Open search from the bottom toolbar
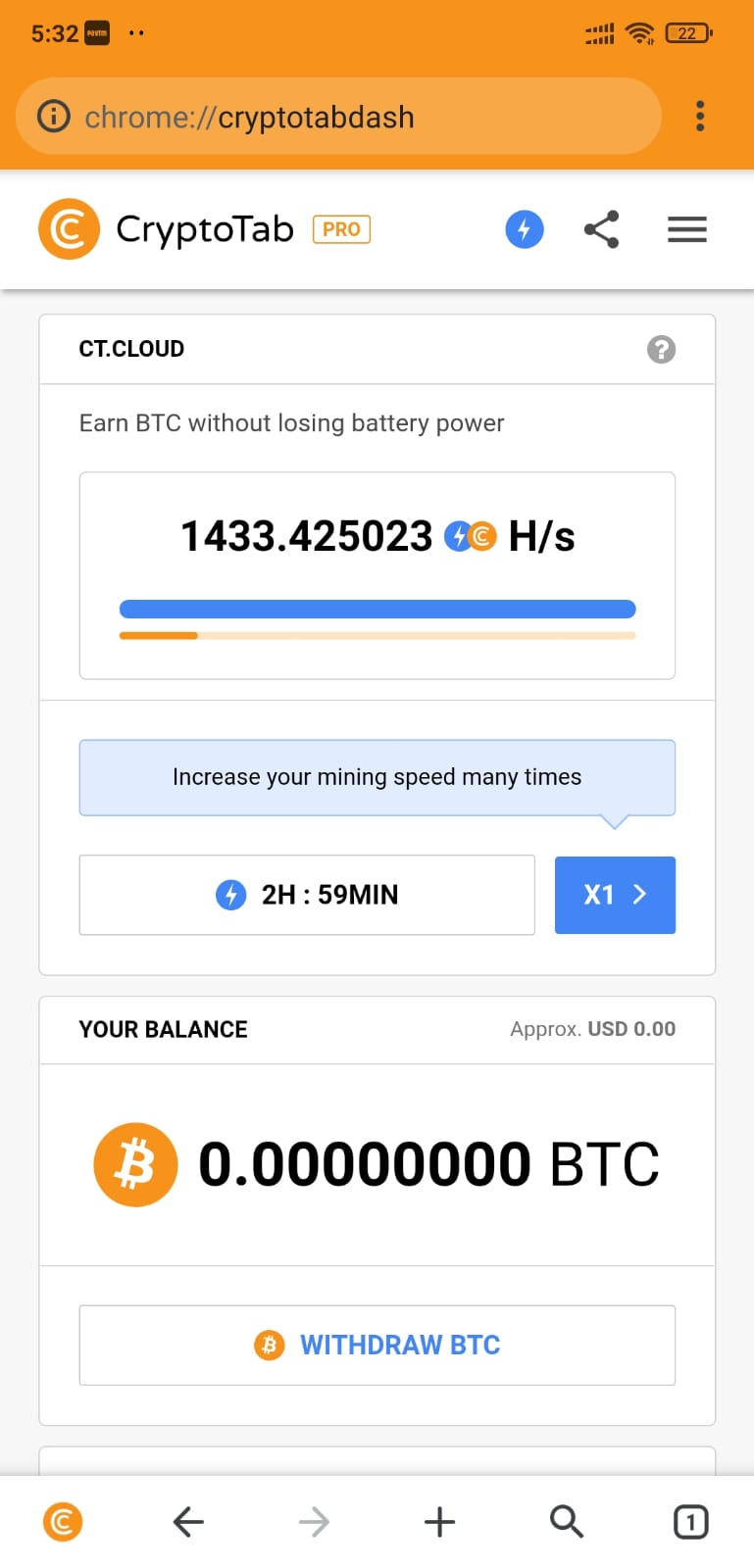The image size is (754, 1568). [566, 1522]
